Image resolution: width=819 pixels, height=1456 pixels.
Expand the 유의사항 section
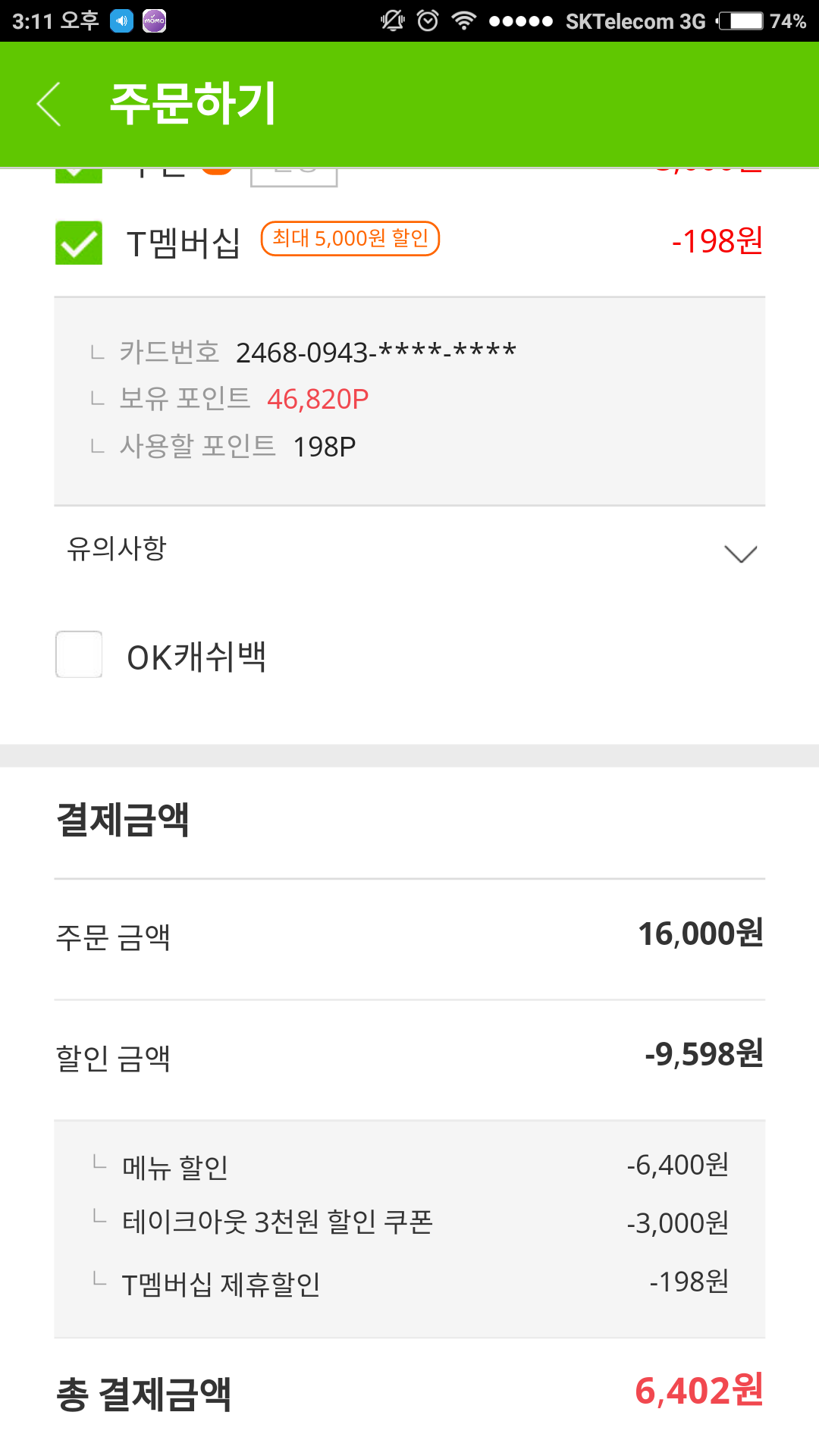tap(740, 554)
